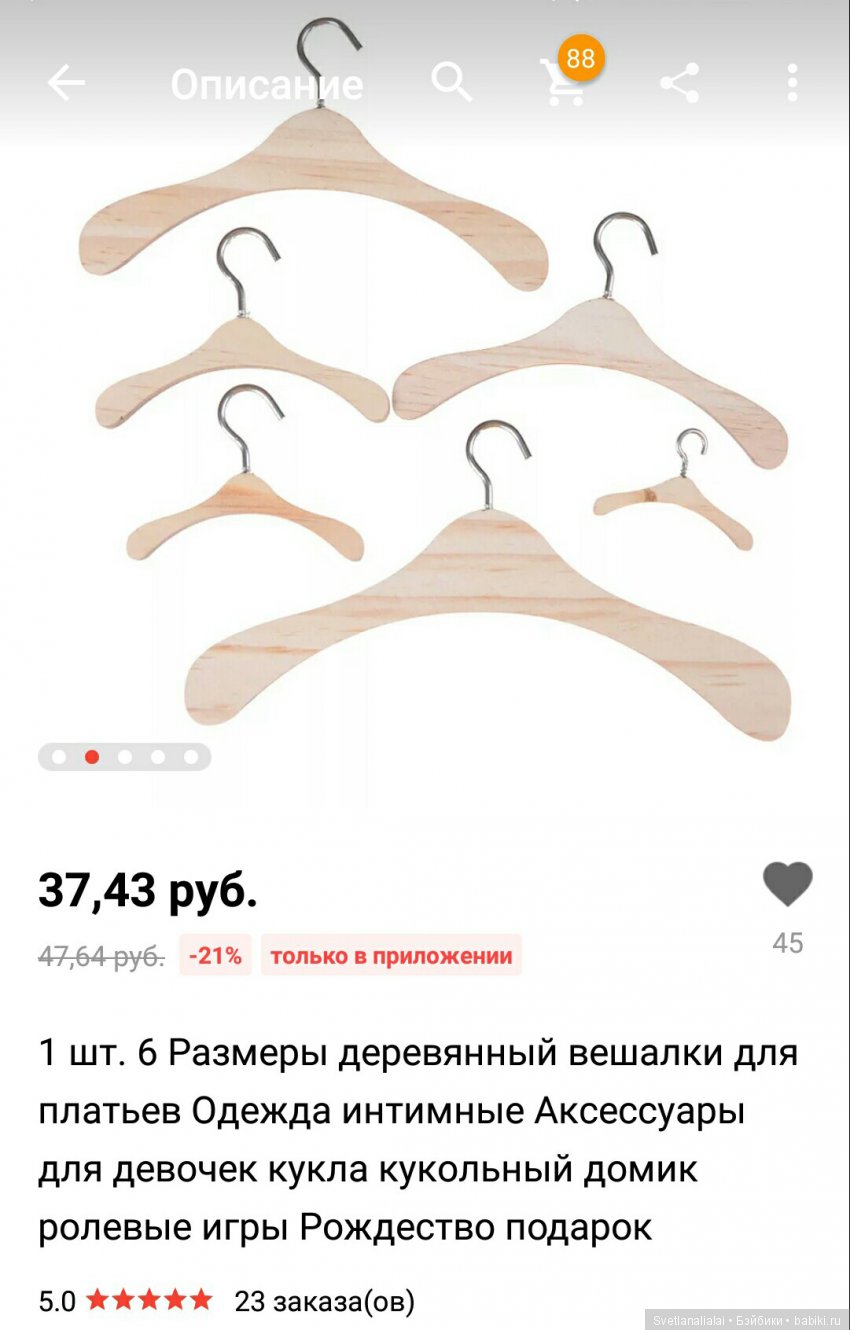The width and height of the screenshot is (850, 1330).
Task: Open the three-dot overflow menu
Action: 792,83
